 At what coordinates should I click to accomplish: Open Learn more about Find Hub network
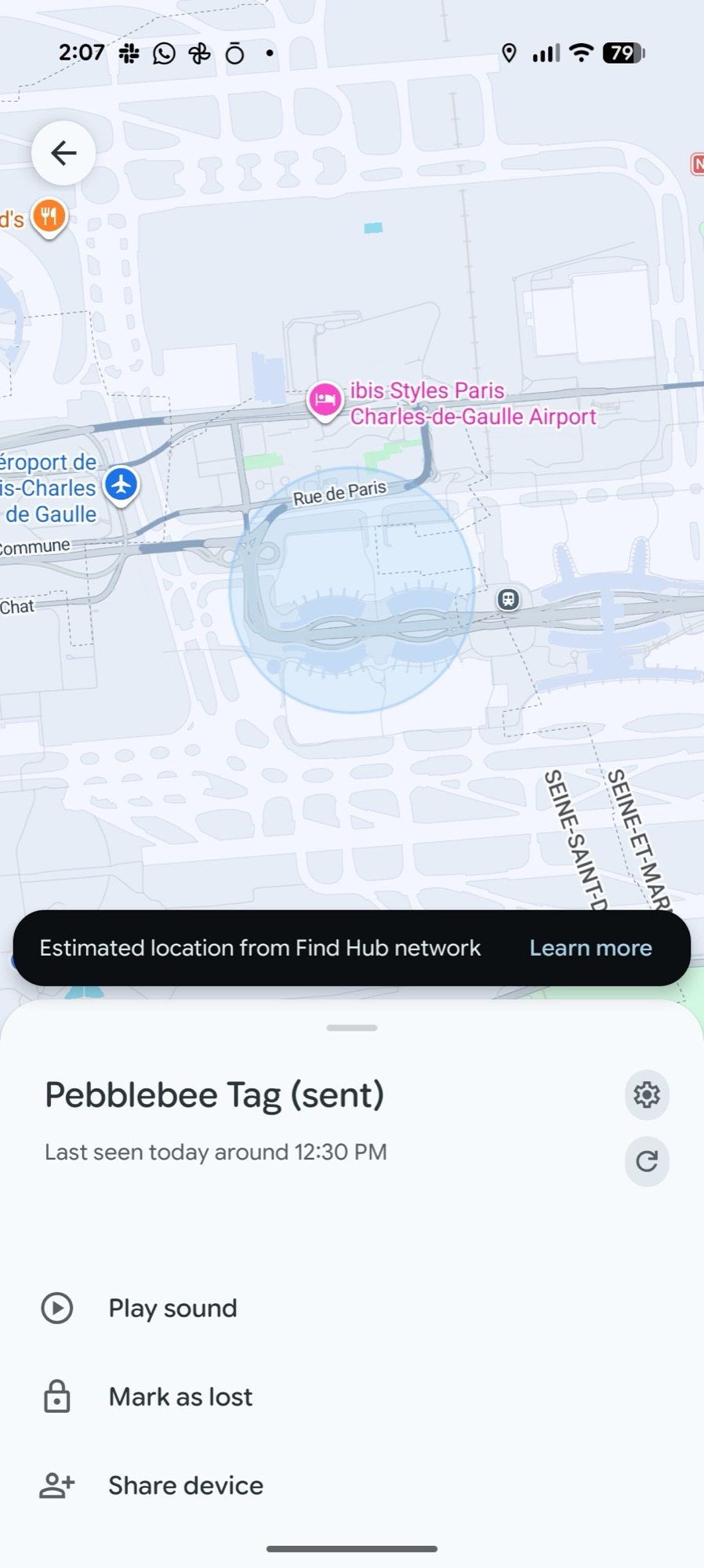[x=590, y=948]
